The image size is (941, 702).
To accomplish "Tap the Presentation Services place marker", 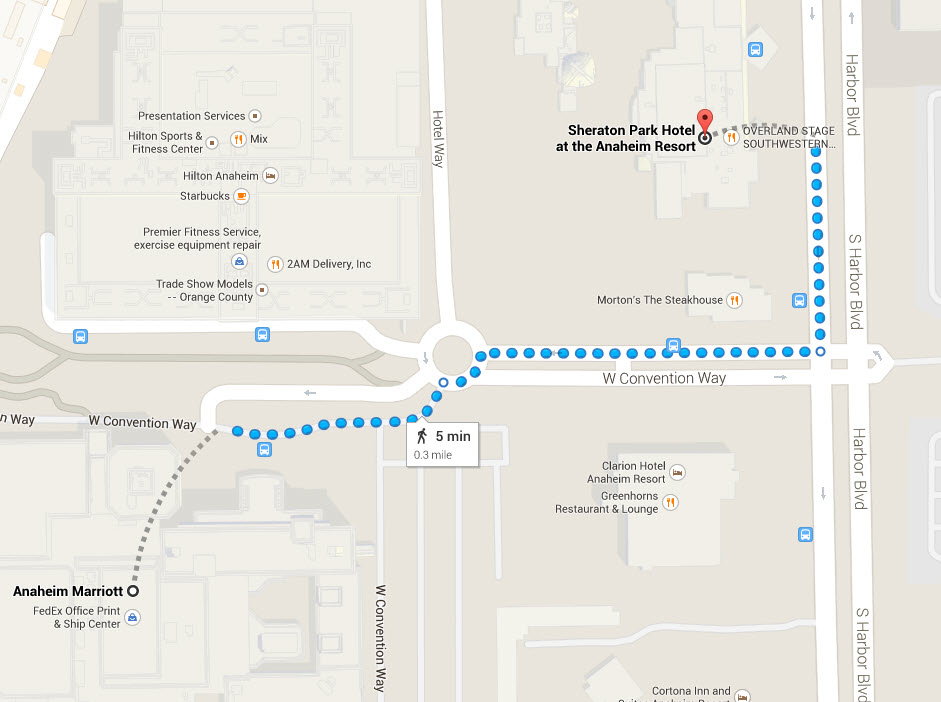I will pos(254,116).
